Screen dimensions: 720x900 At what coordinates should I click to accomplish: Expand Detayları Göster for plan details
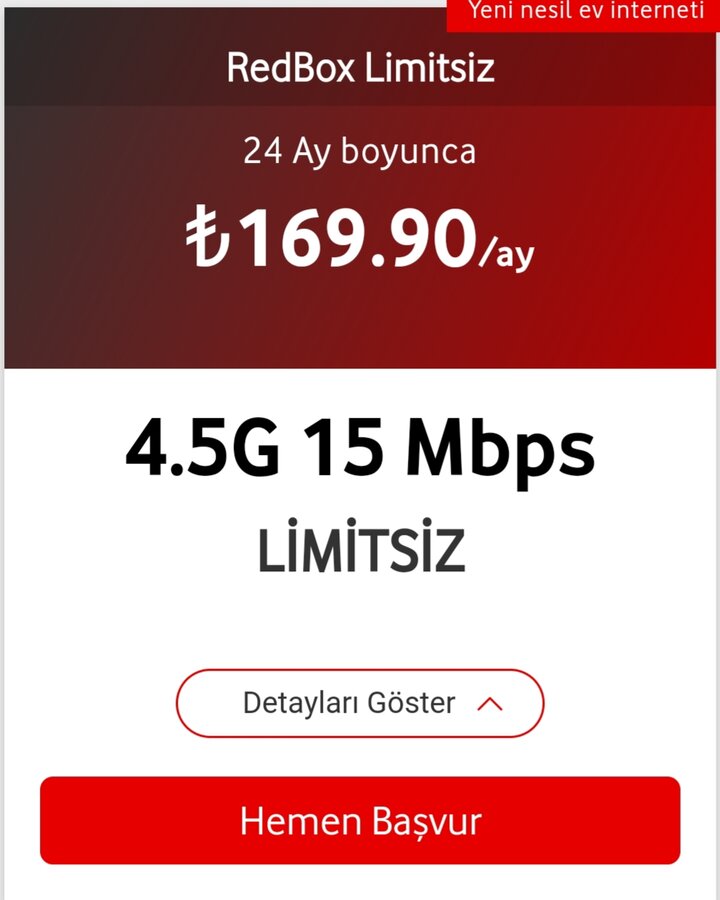pyautogui.click(x=360, y=703)
